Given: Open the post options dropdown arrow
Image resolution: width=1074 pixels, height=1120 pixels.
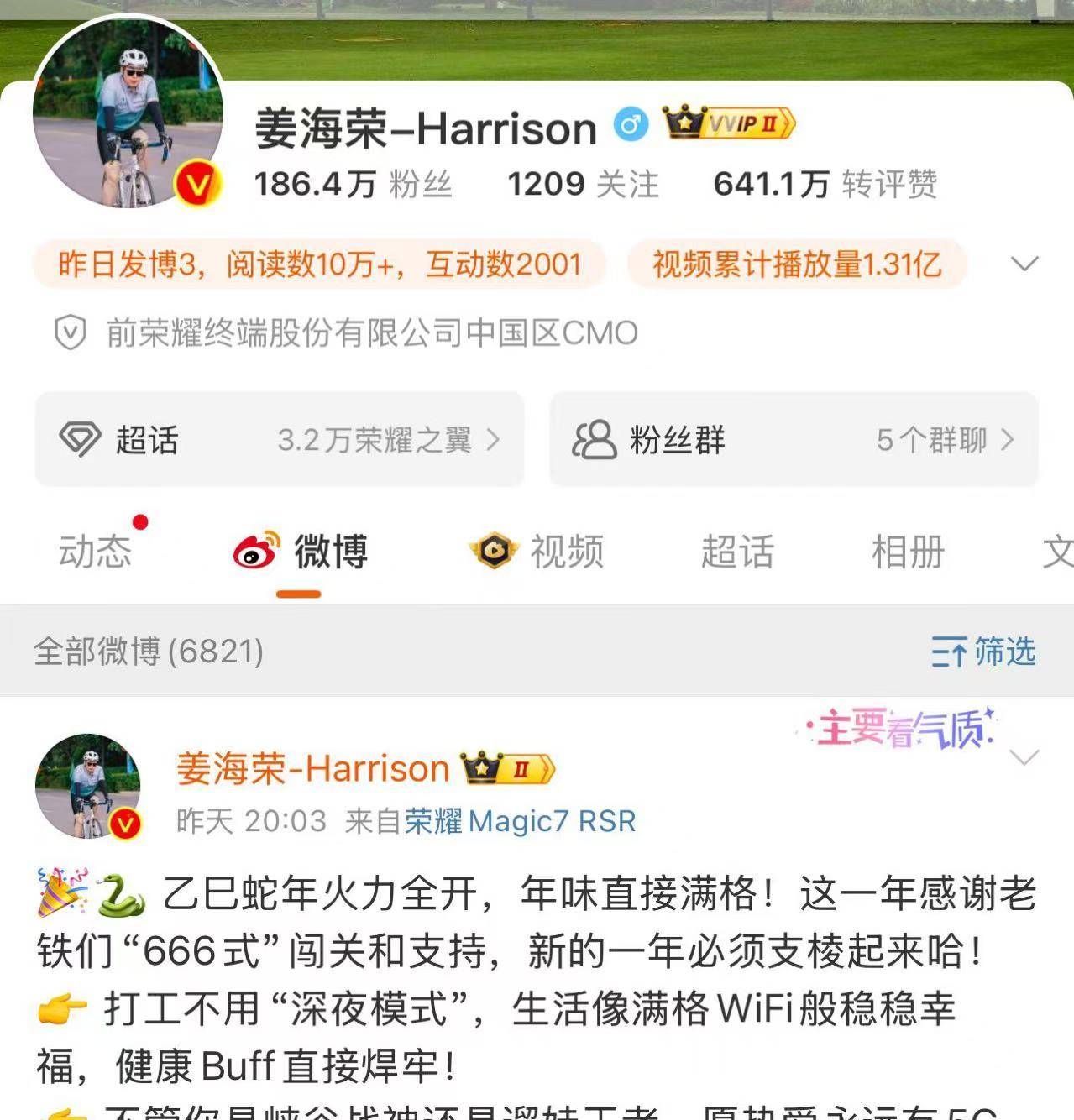Looking at the screenshot, I should coord(1024,758).
